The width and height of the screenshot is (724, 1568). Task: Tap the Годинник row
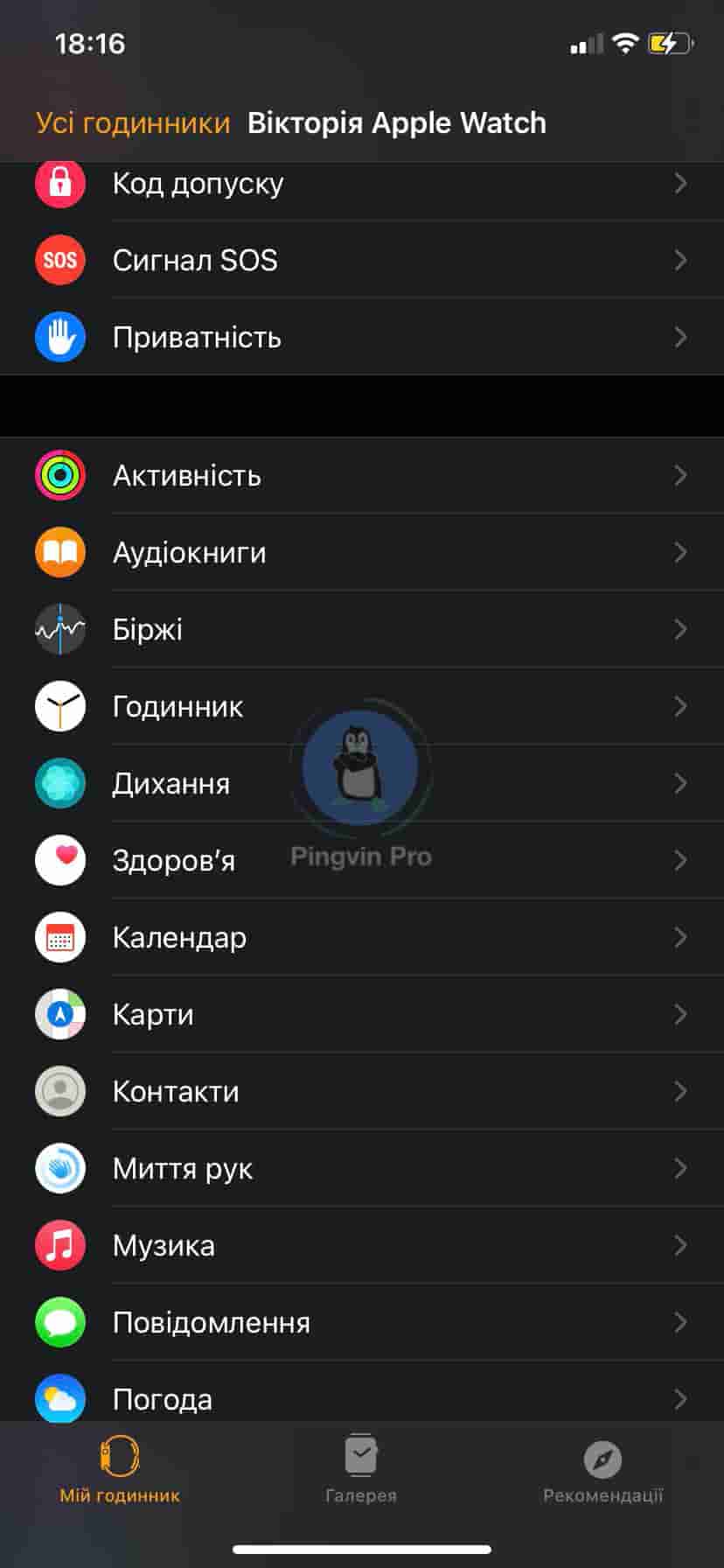(x=362, y=706)
